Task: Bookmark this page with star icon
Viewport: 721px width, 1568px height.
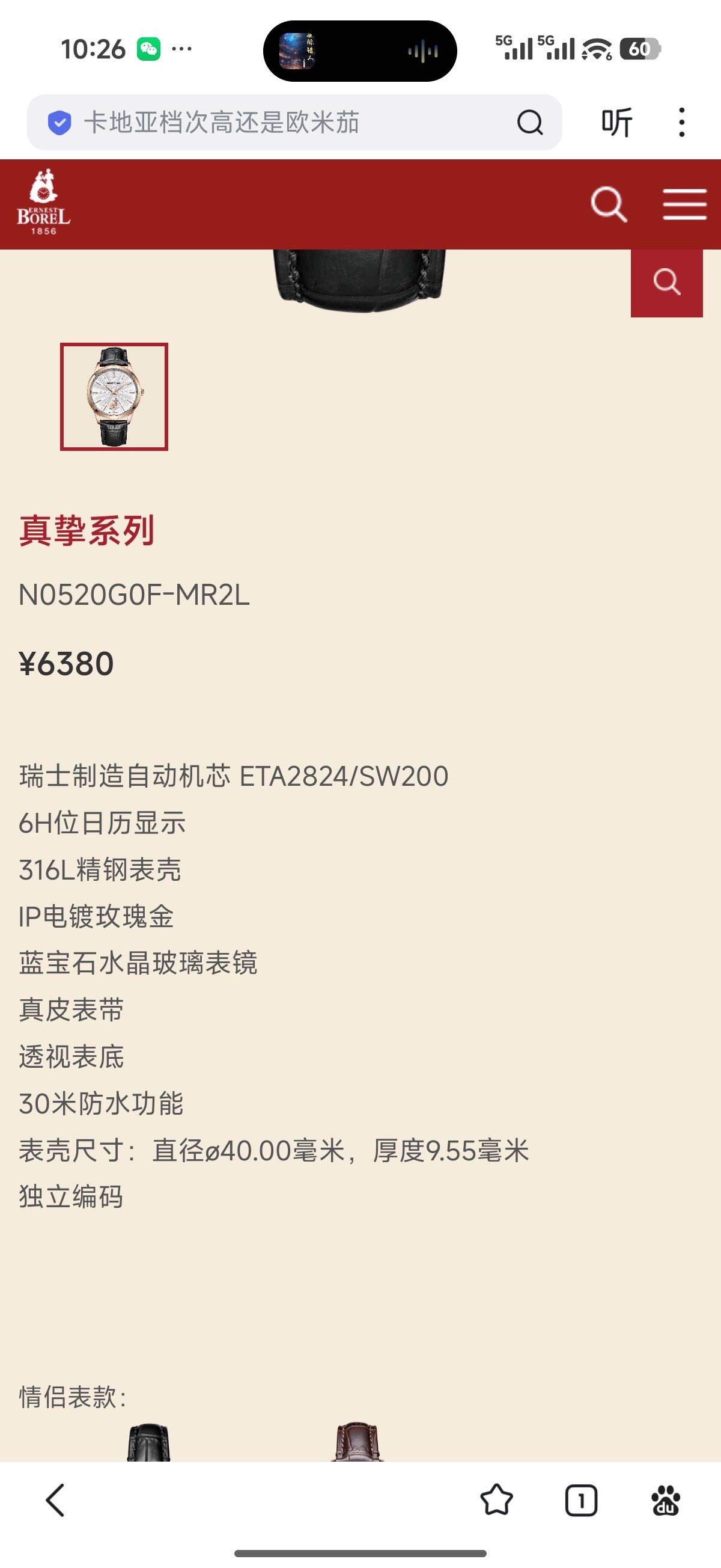Action: (496, 1501)
